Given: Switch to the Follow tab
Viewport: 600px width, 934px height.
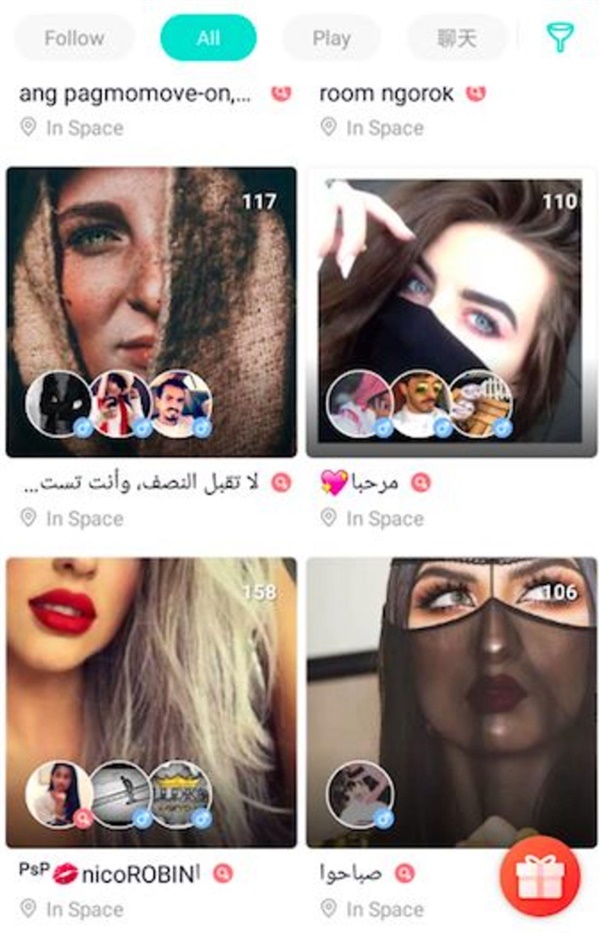Looking at the screenshot, I should coord(74,39).
